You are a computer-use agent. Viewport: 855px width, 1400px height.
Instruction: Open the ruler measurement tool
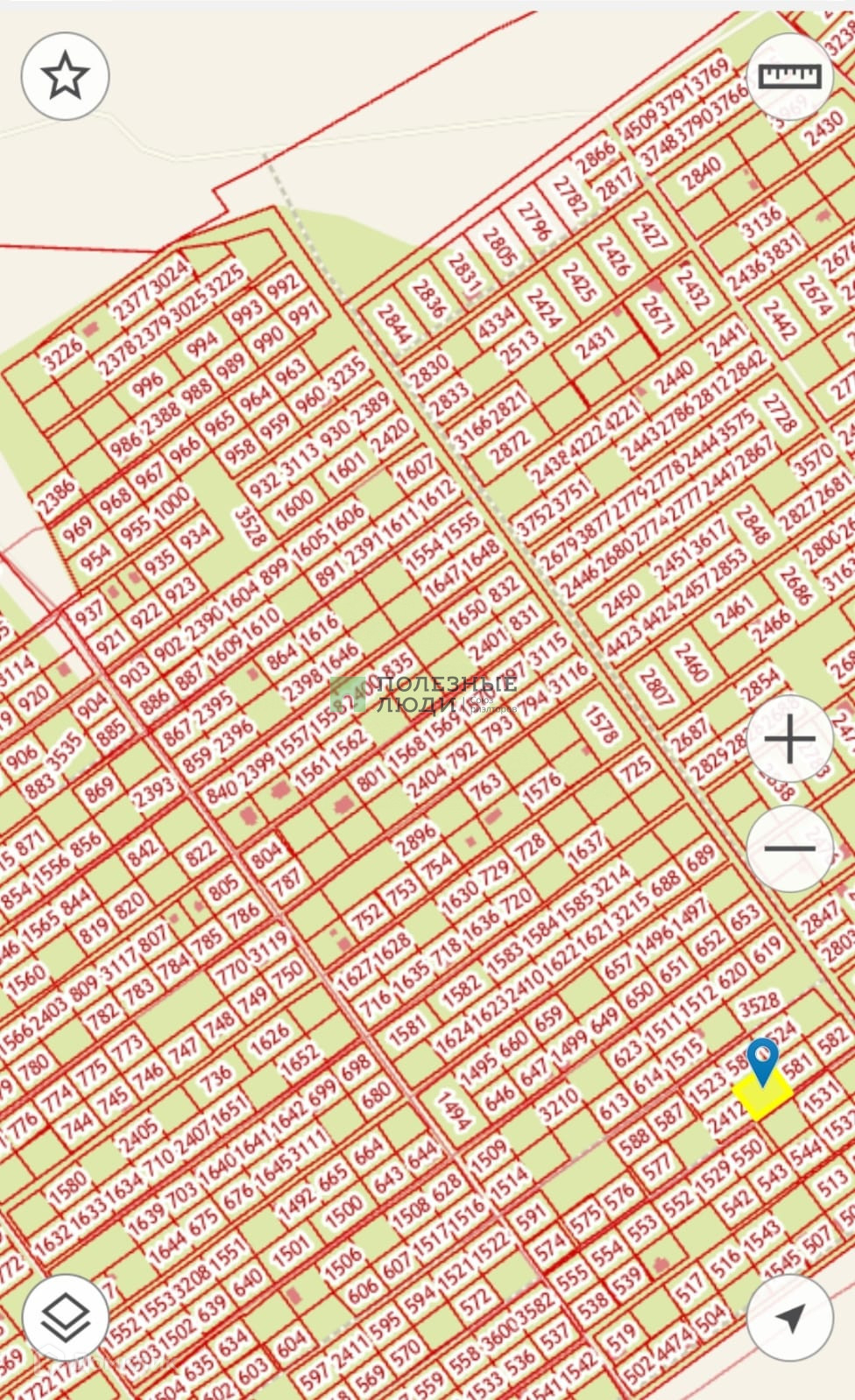pyautogui.click(x=791, y=77)
